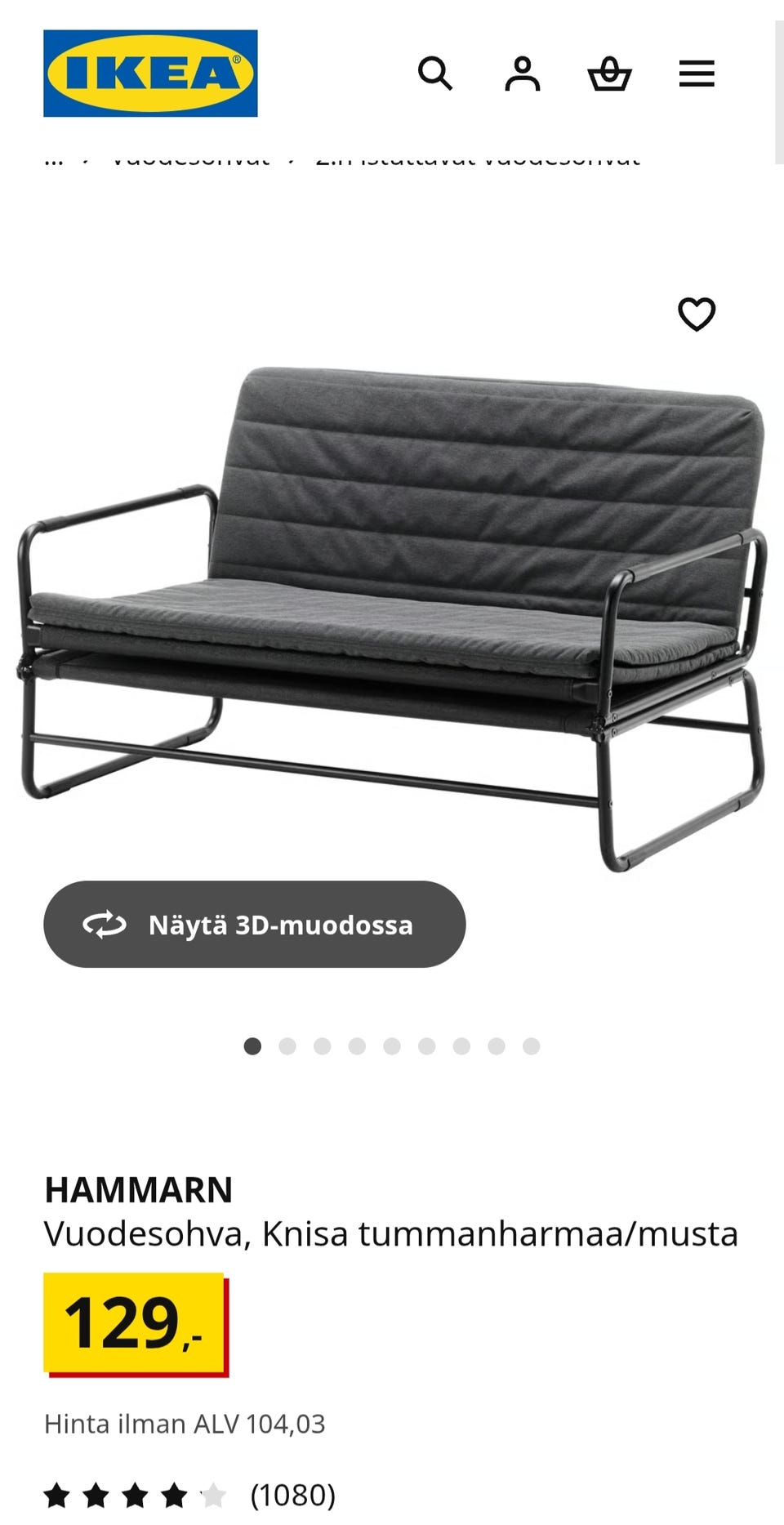Open the hamburger menu
This screenshot has height=1525, width=784.
click(x=697, y=74)
